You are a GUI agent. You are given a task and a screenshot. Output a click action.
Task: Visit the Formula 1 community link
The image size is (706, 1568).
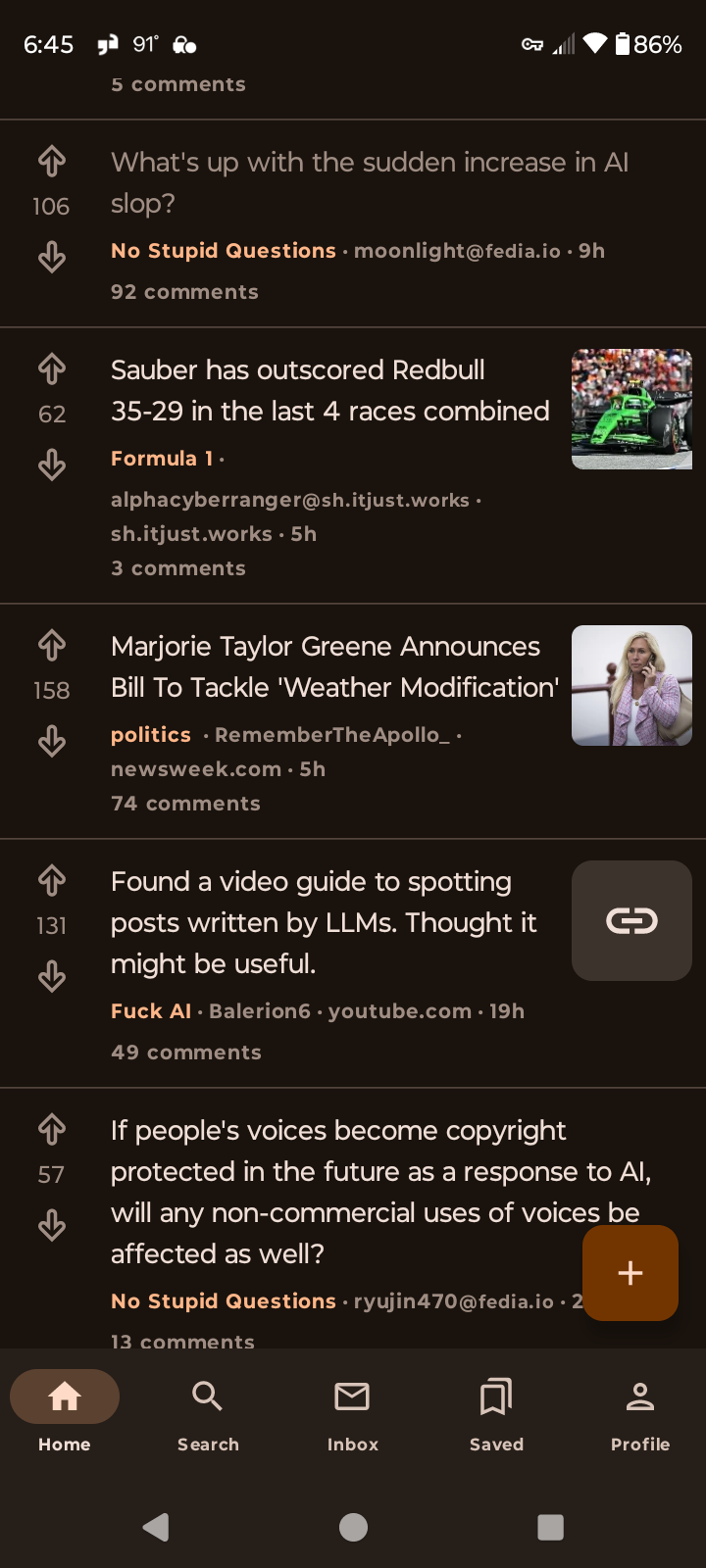(162, 459)
